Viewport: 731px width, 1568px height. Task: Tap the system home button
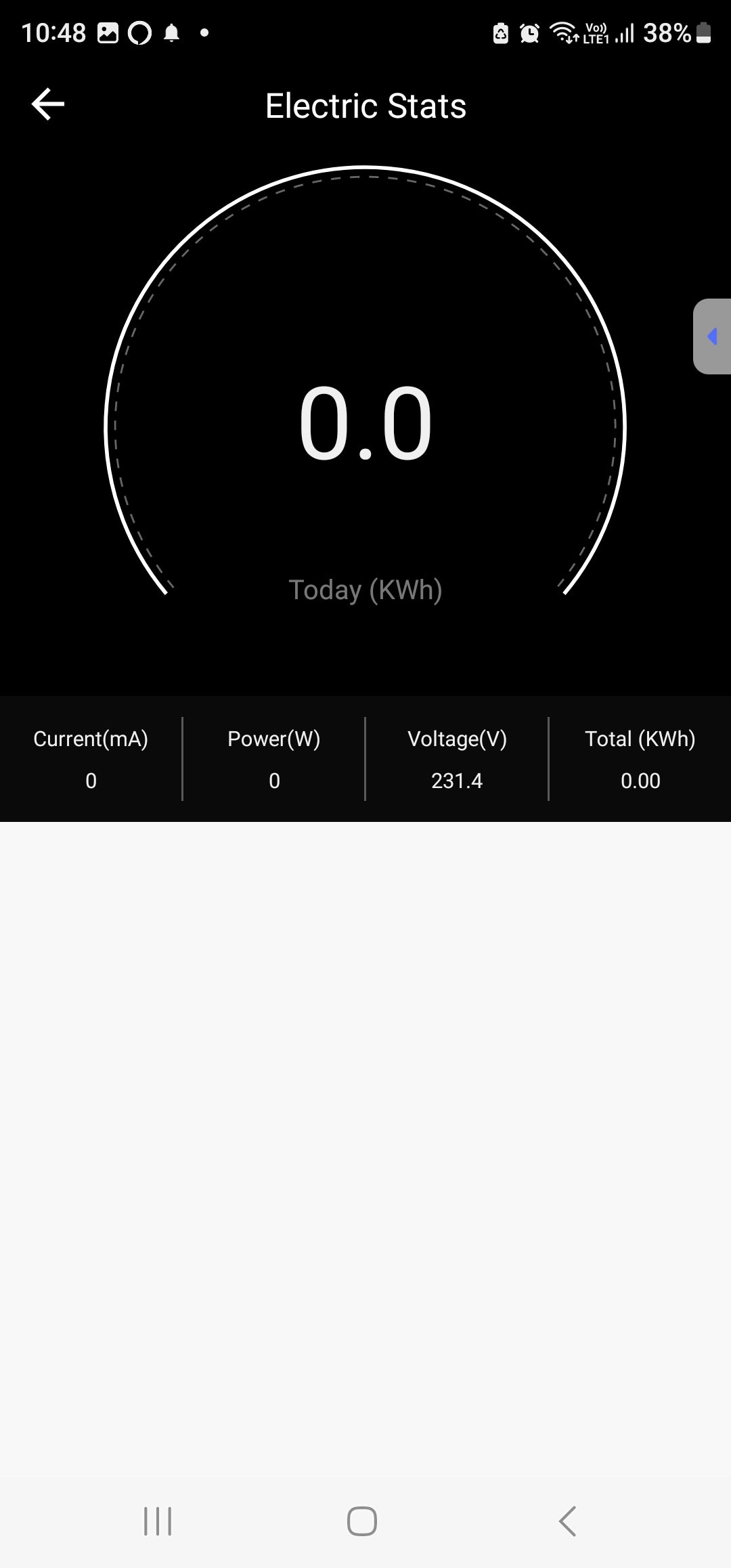pyautogui.click(x=362, y=1521)
